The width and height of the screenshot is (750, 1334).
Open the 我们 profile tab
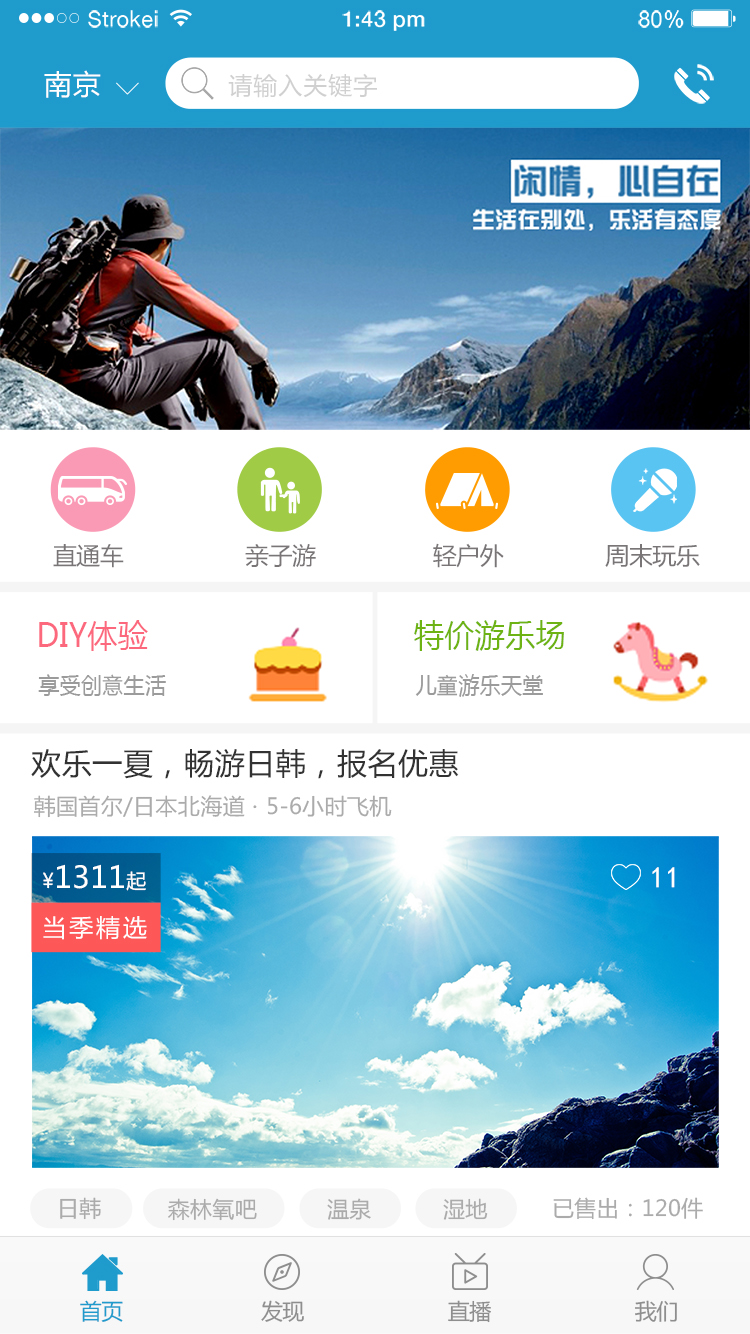point(656,1288)
